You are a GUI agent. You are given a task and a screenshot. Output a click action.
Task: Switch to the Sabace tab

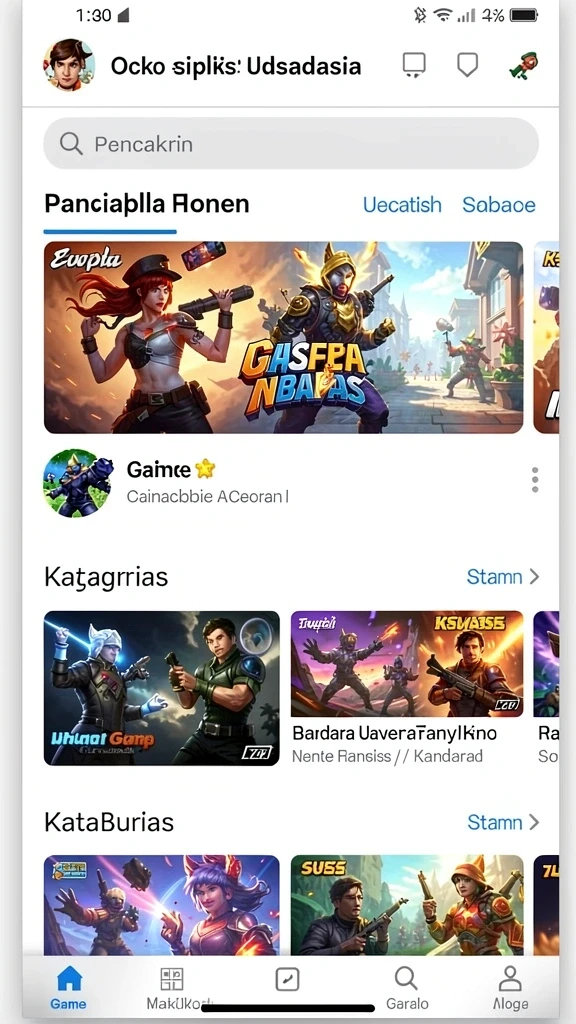499,205
